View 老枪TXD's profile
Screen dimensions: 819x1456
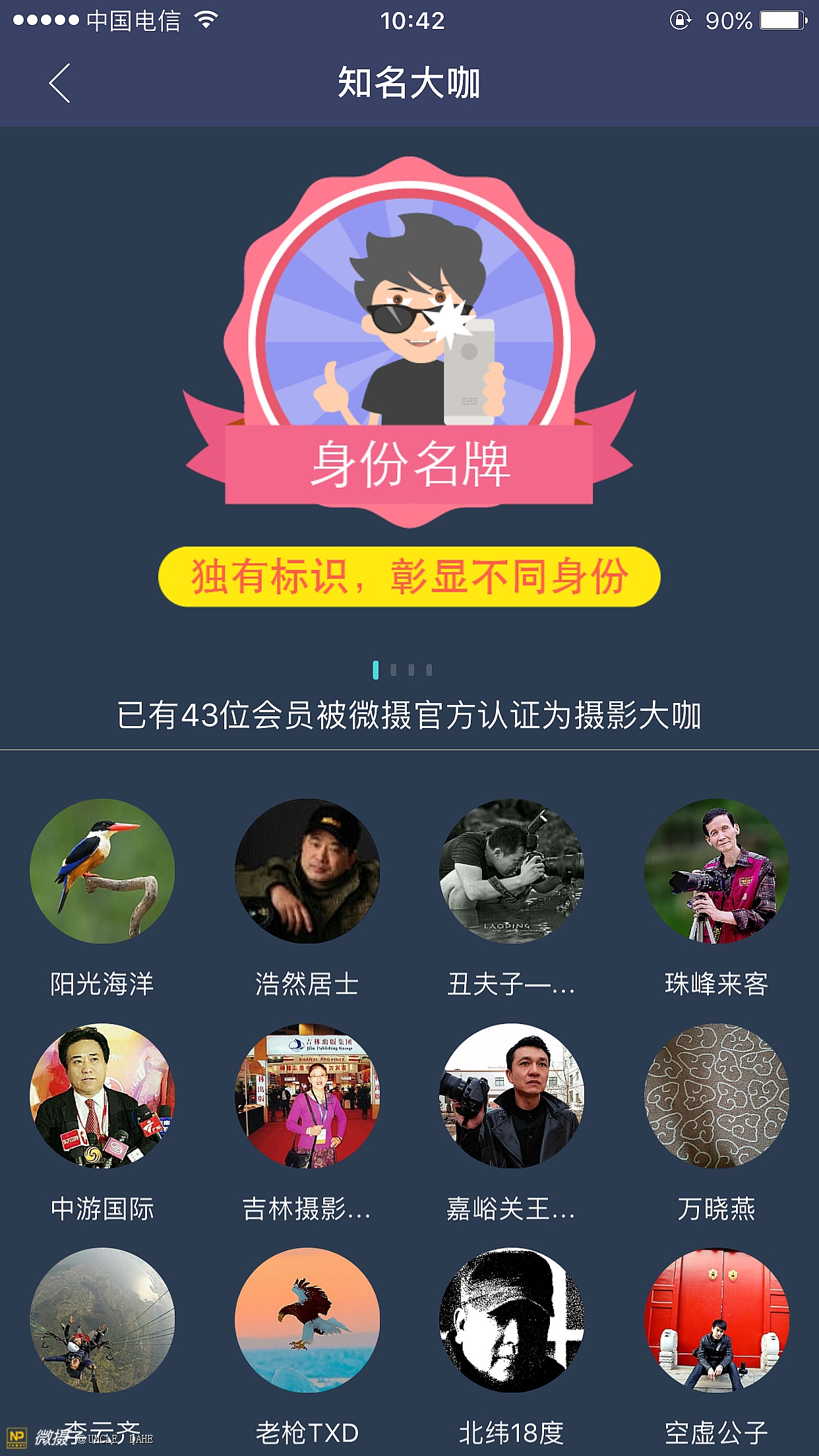click(x=307, y=1320)
